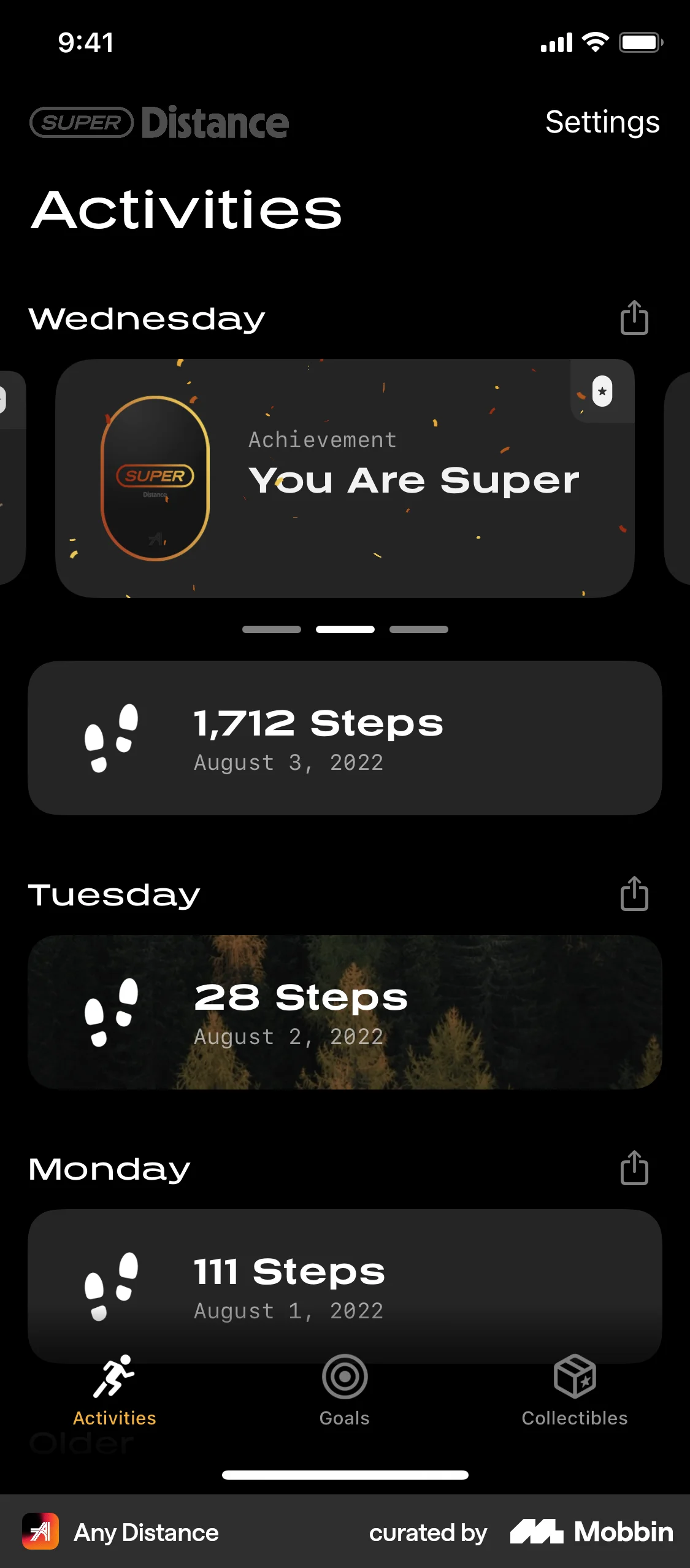Tap the Super Distance logo
690x1568 pixels.
click(160, 123)
